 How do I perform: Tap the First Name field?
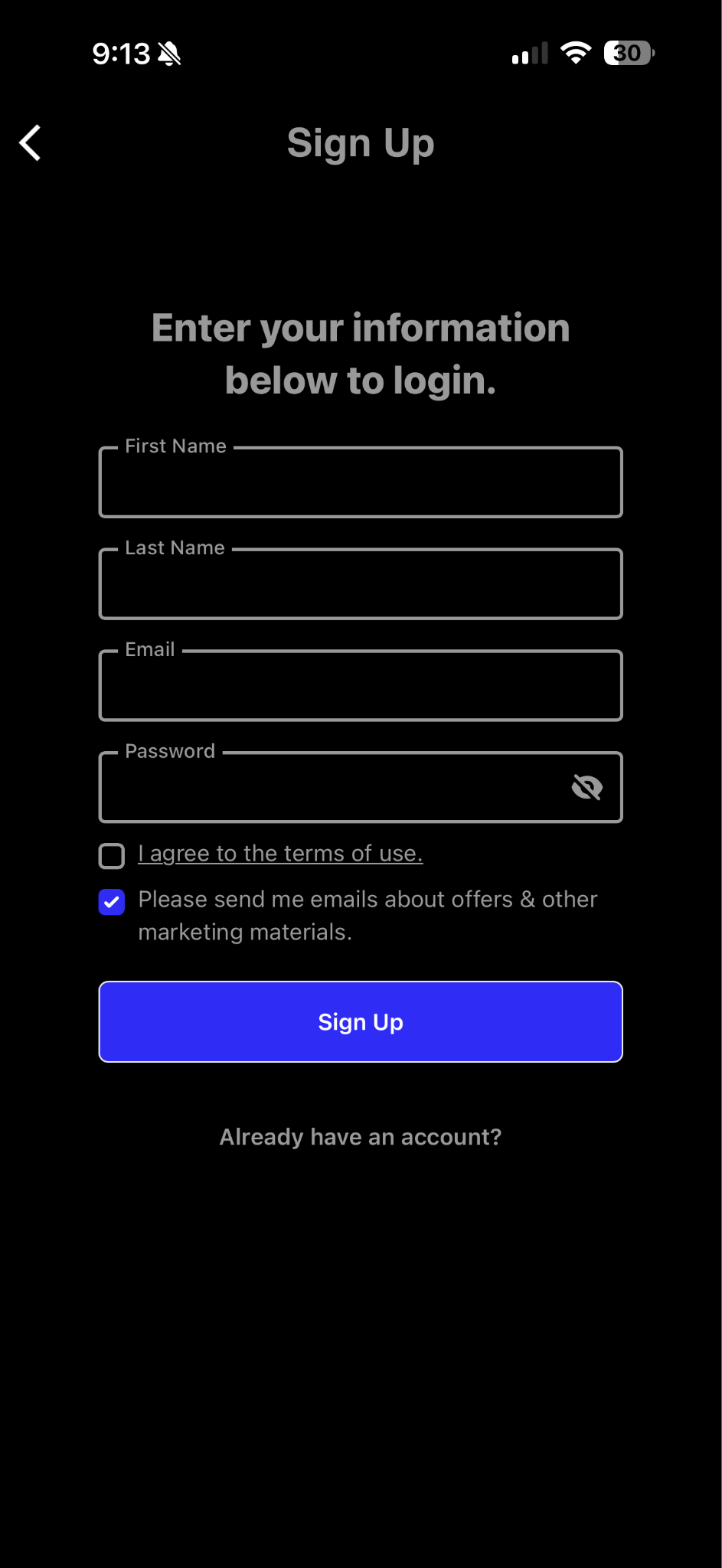pyautogui.click(x=361, y=482)
